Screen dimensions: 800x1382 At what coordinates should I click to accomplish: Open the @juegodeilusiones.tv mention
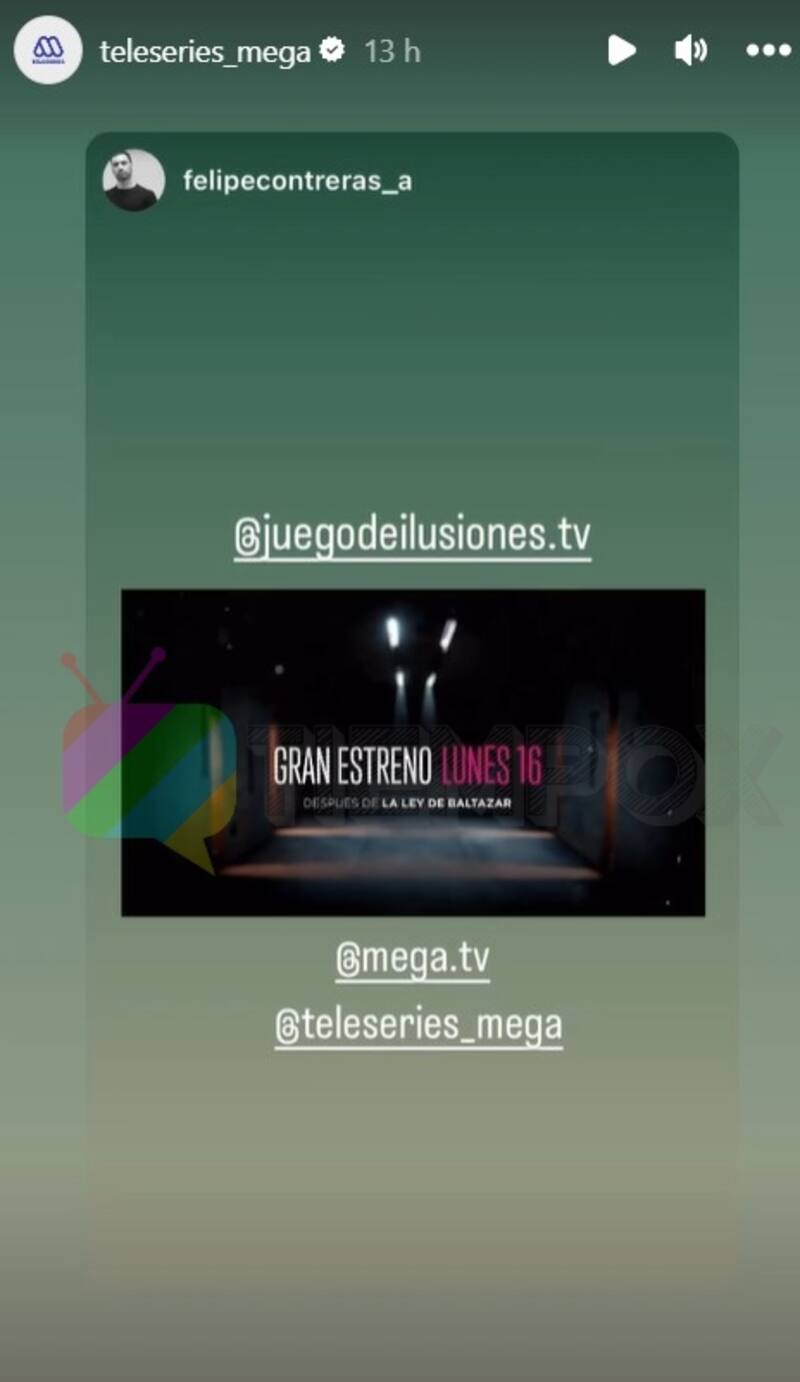tap(412, 536)
